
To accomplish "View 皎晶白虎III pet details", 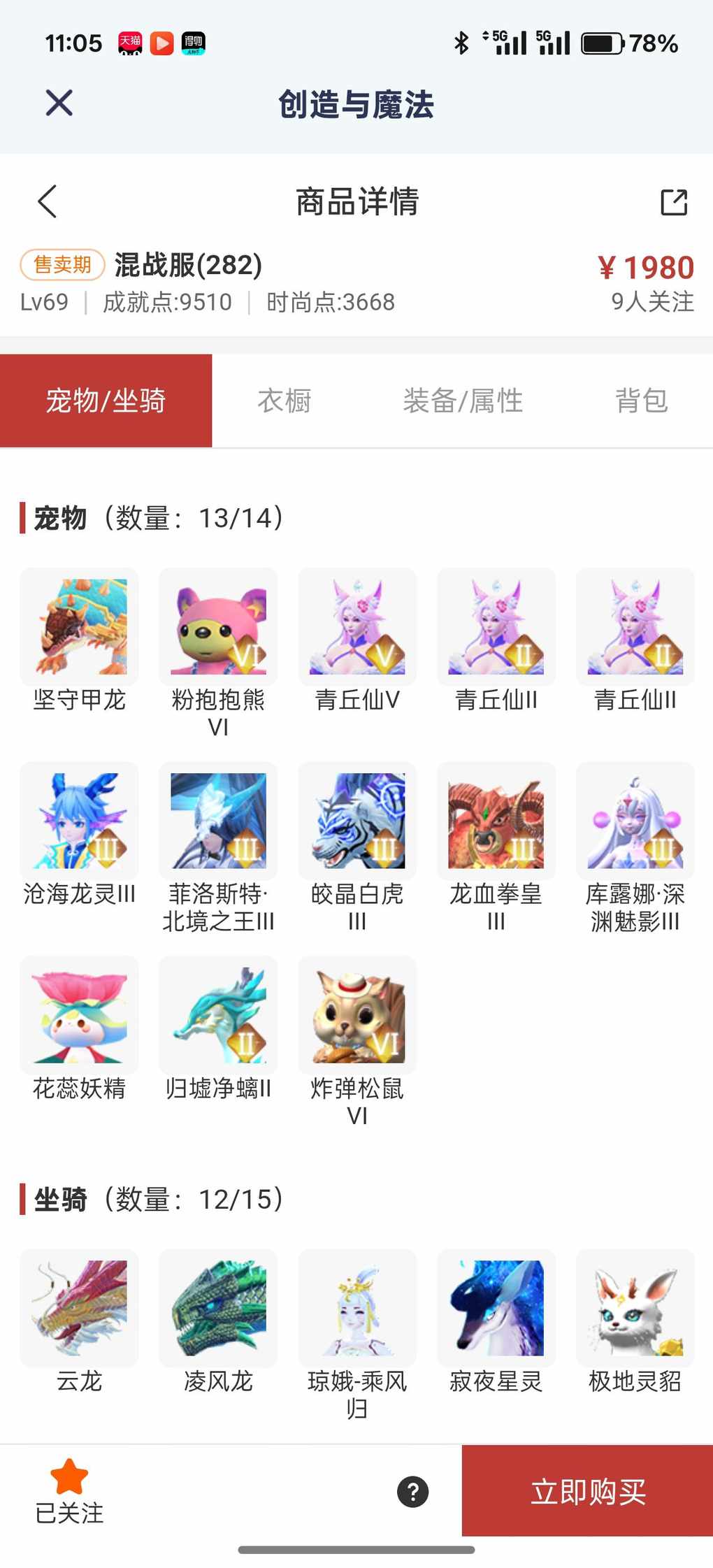I will (357, 821).
